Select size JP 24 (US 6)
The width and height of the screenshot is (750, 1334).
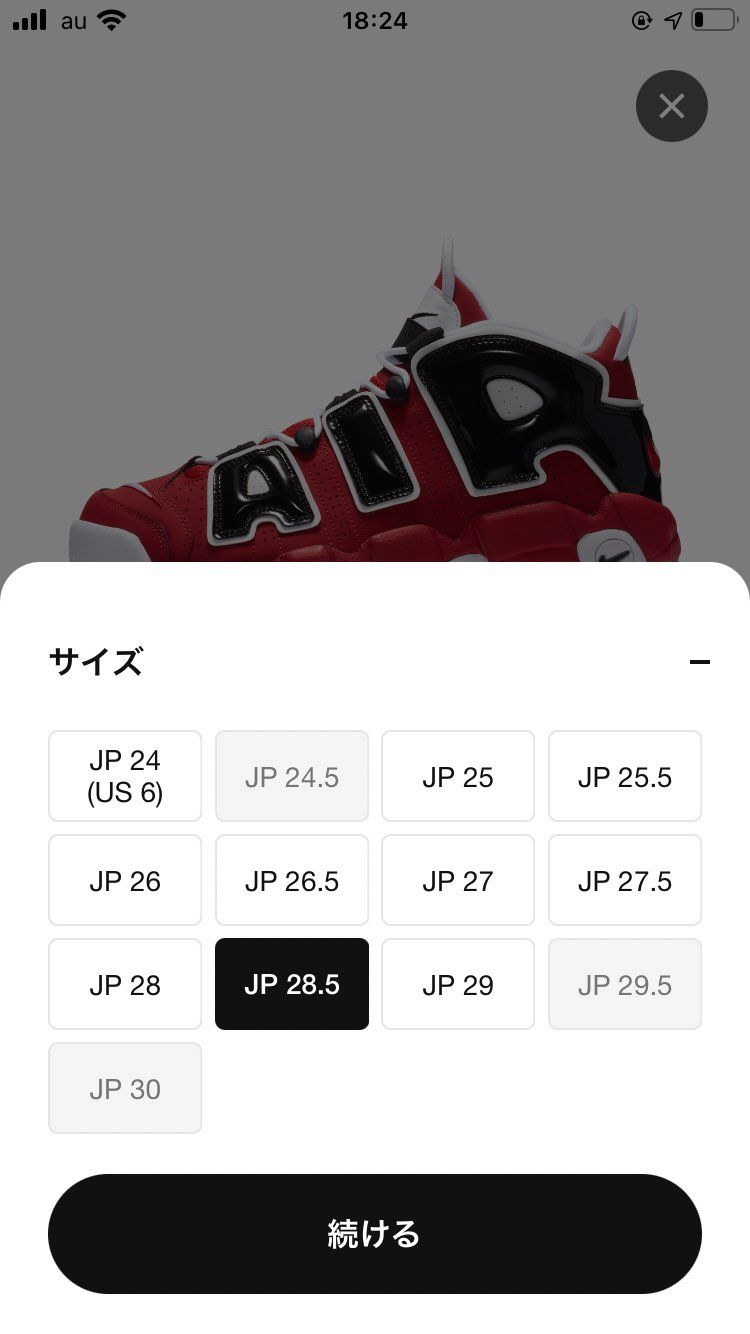(124, 776)
